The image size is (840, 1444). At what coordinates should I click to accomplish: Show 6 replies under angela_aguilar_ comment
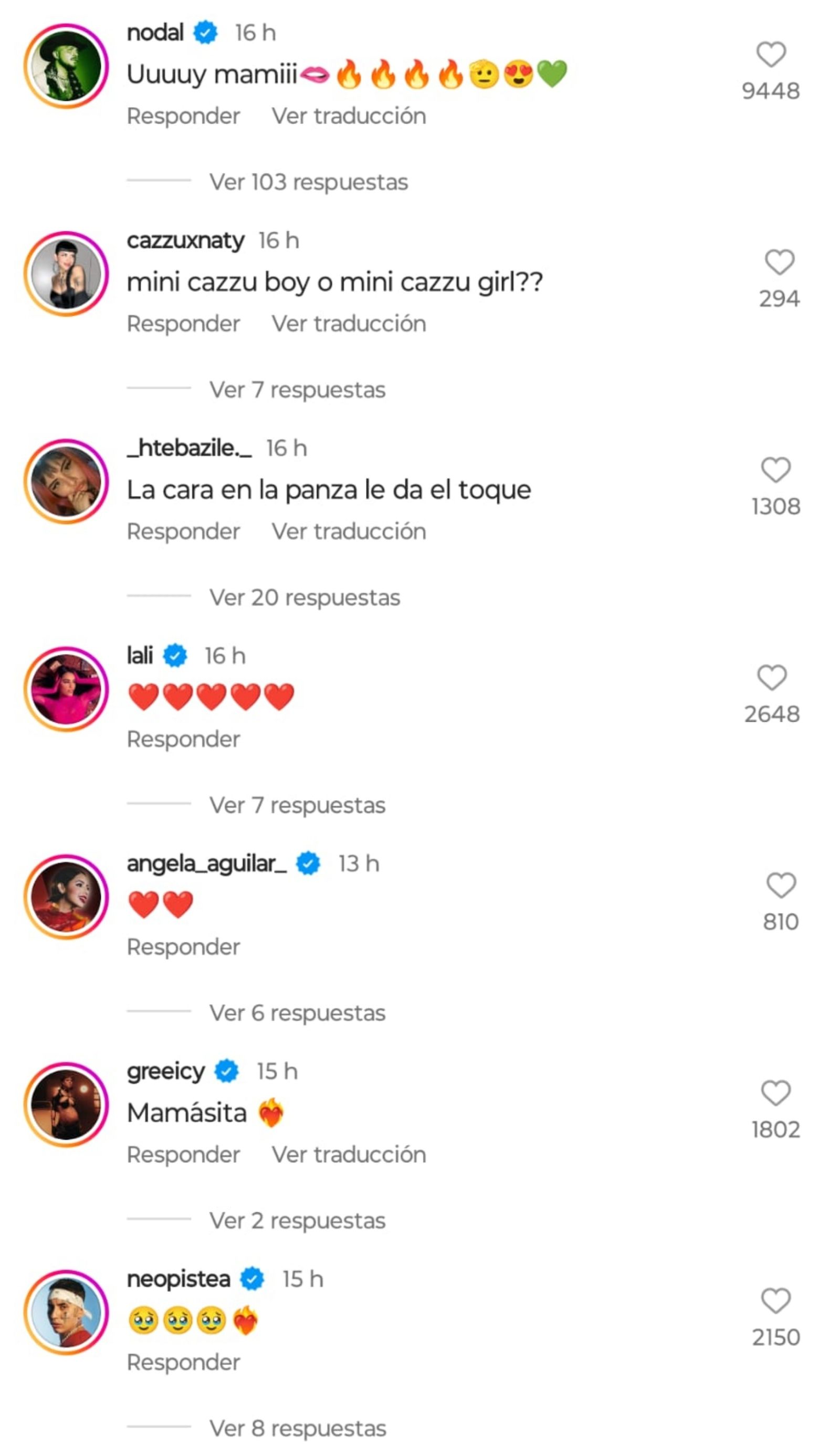point(297,1013)
